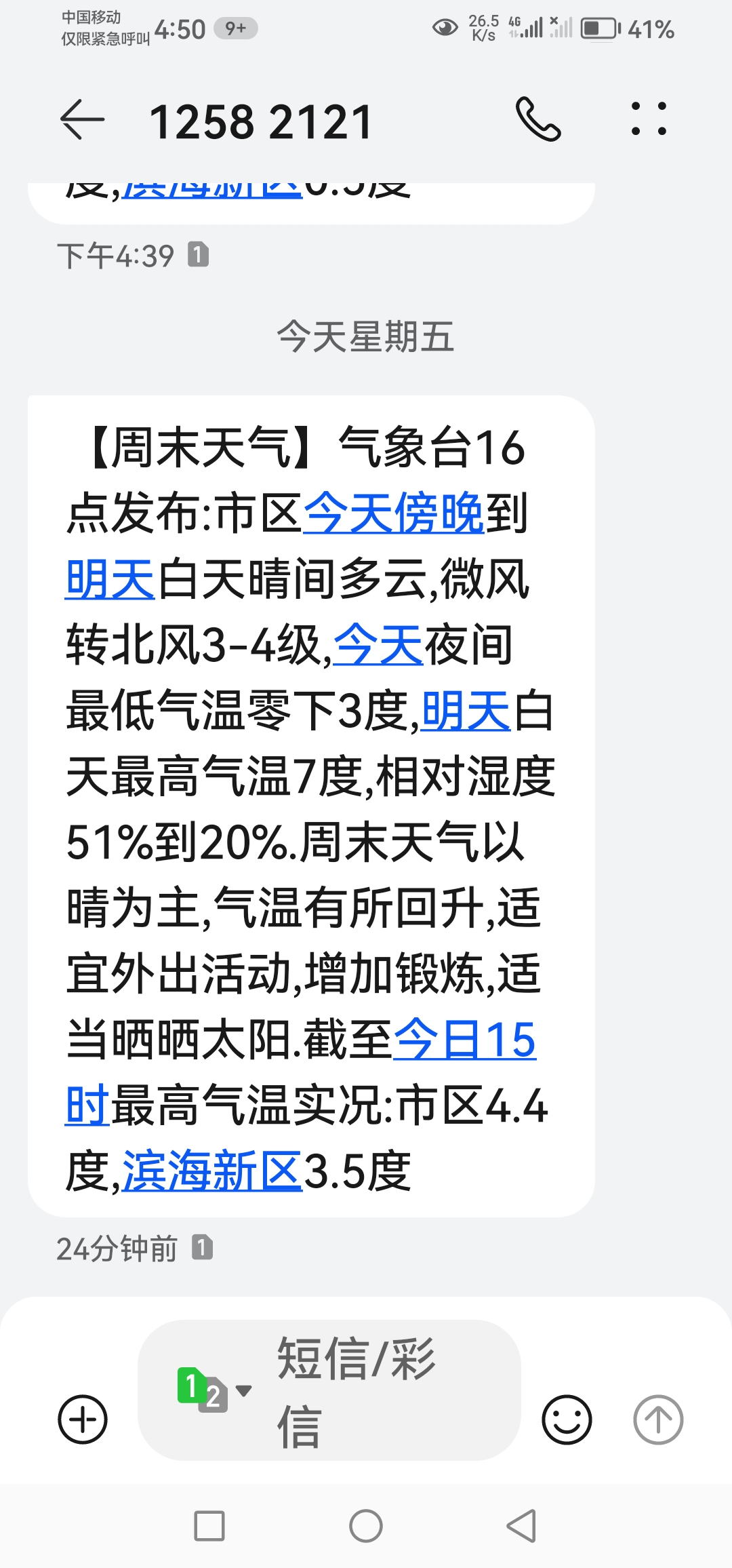Open the plus attachment button
This screenshot has height=1568, width=732.
[x=83, y=1419]
